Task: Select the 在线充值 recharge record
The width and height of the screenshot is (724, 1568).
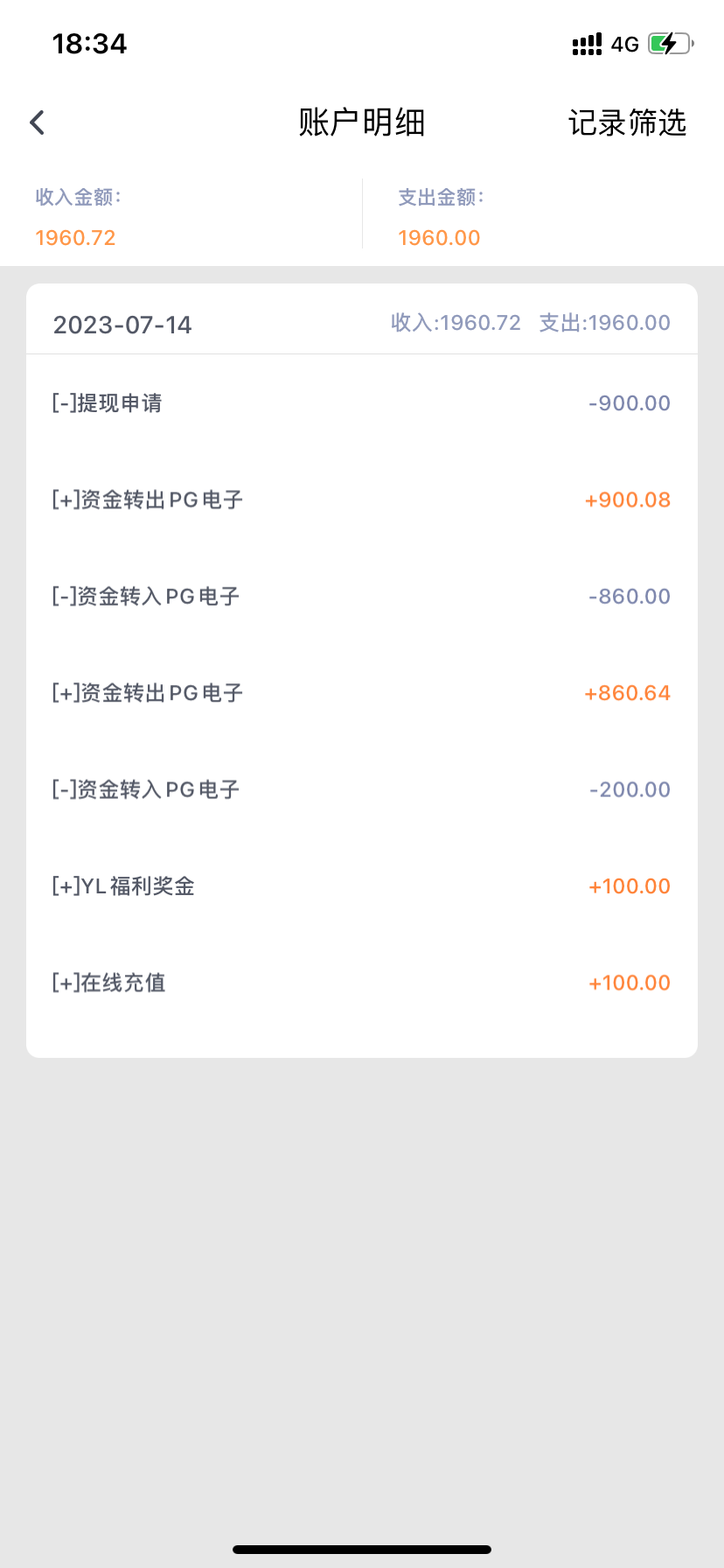Action: click(108, 982)
